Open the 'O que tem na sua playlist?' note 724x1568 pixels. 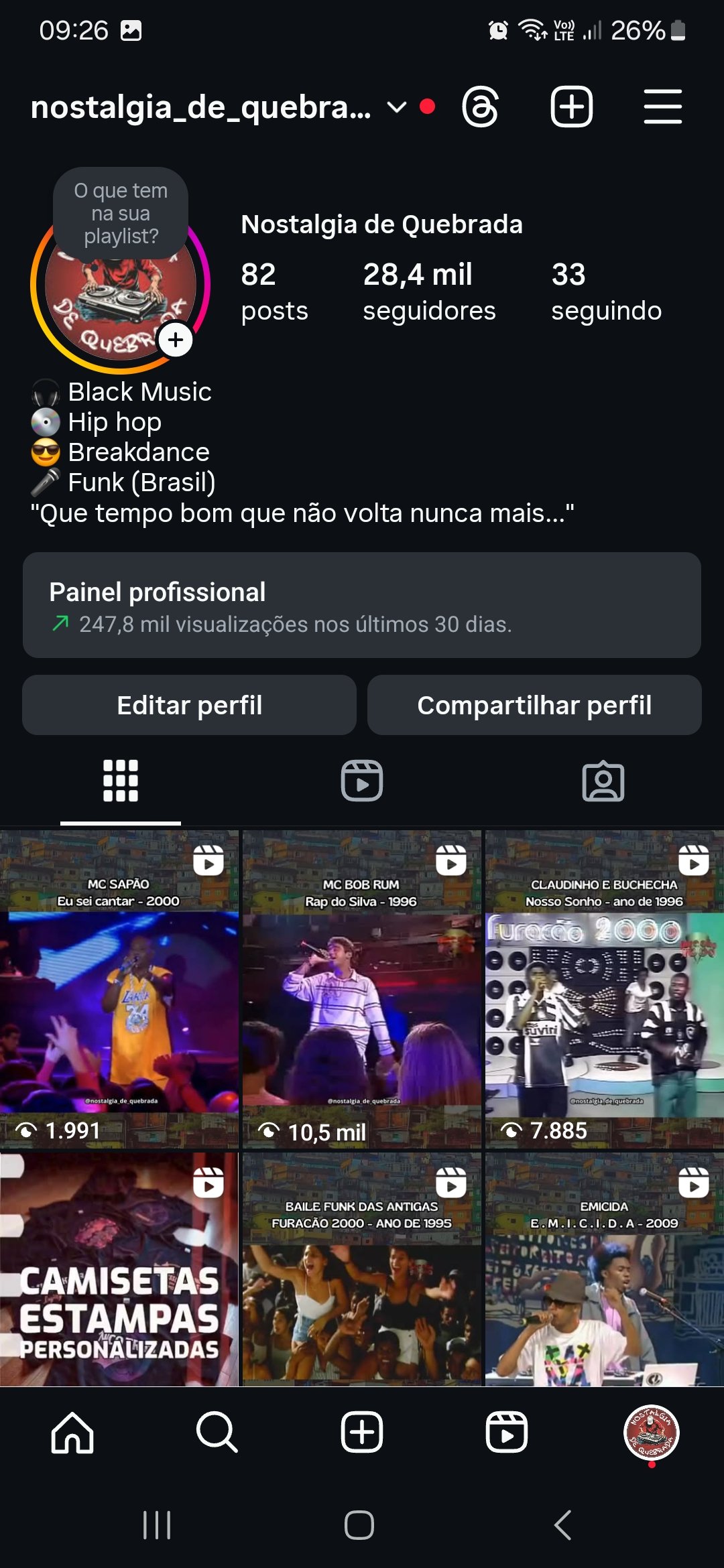coord(121,213)
